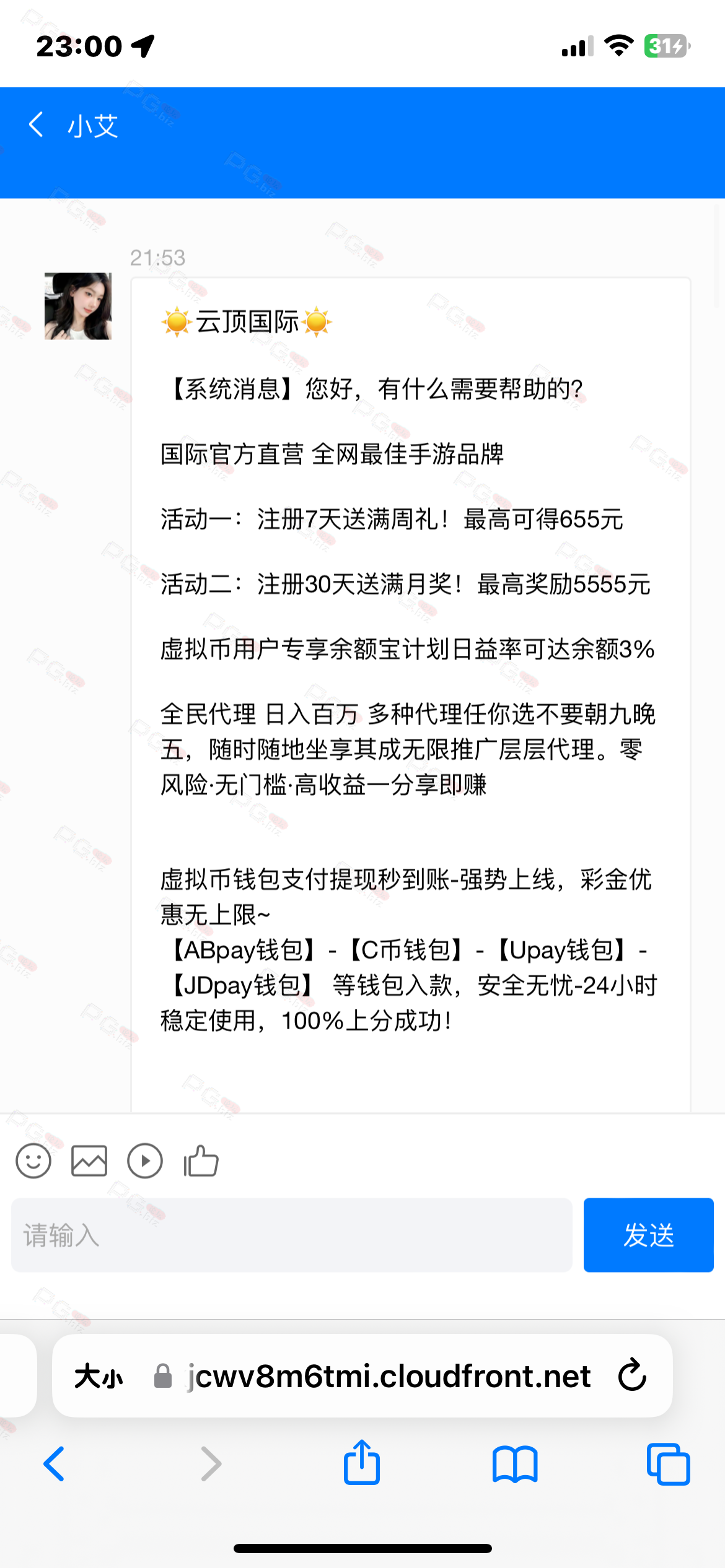
Task: Focus the 请输入 message field
Action: click(x=292, y=1235)
